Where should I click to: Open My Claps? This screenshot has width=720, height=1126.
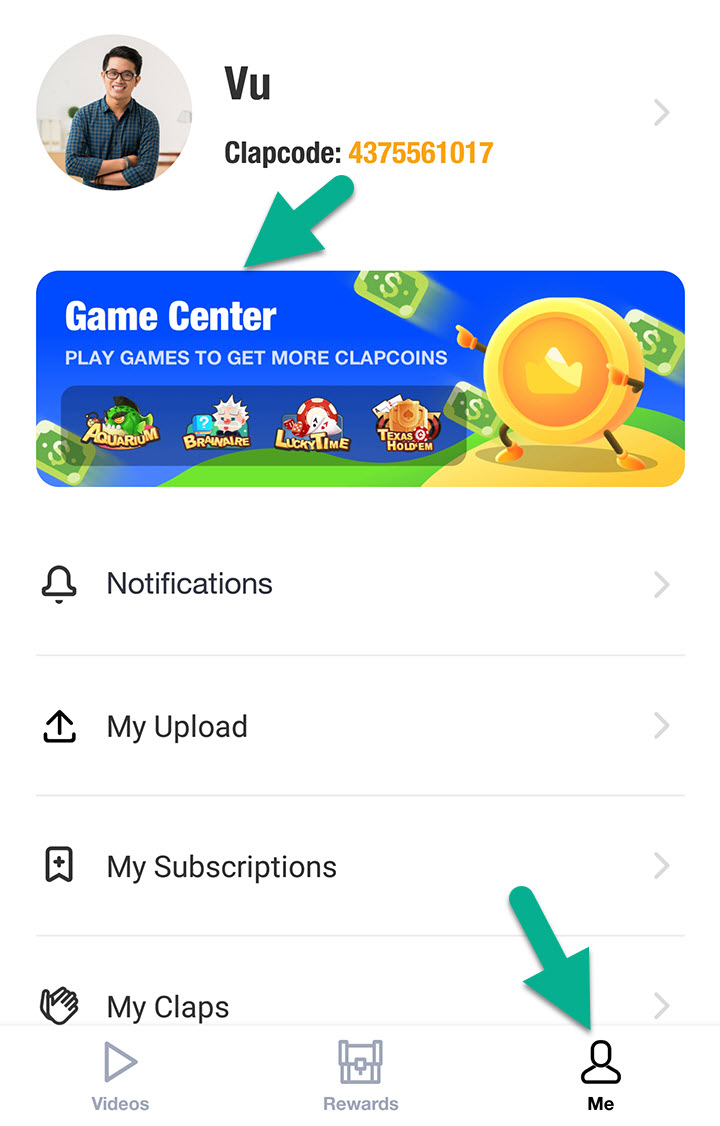(x=360, y=1004)
